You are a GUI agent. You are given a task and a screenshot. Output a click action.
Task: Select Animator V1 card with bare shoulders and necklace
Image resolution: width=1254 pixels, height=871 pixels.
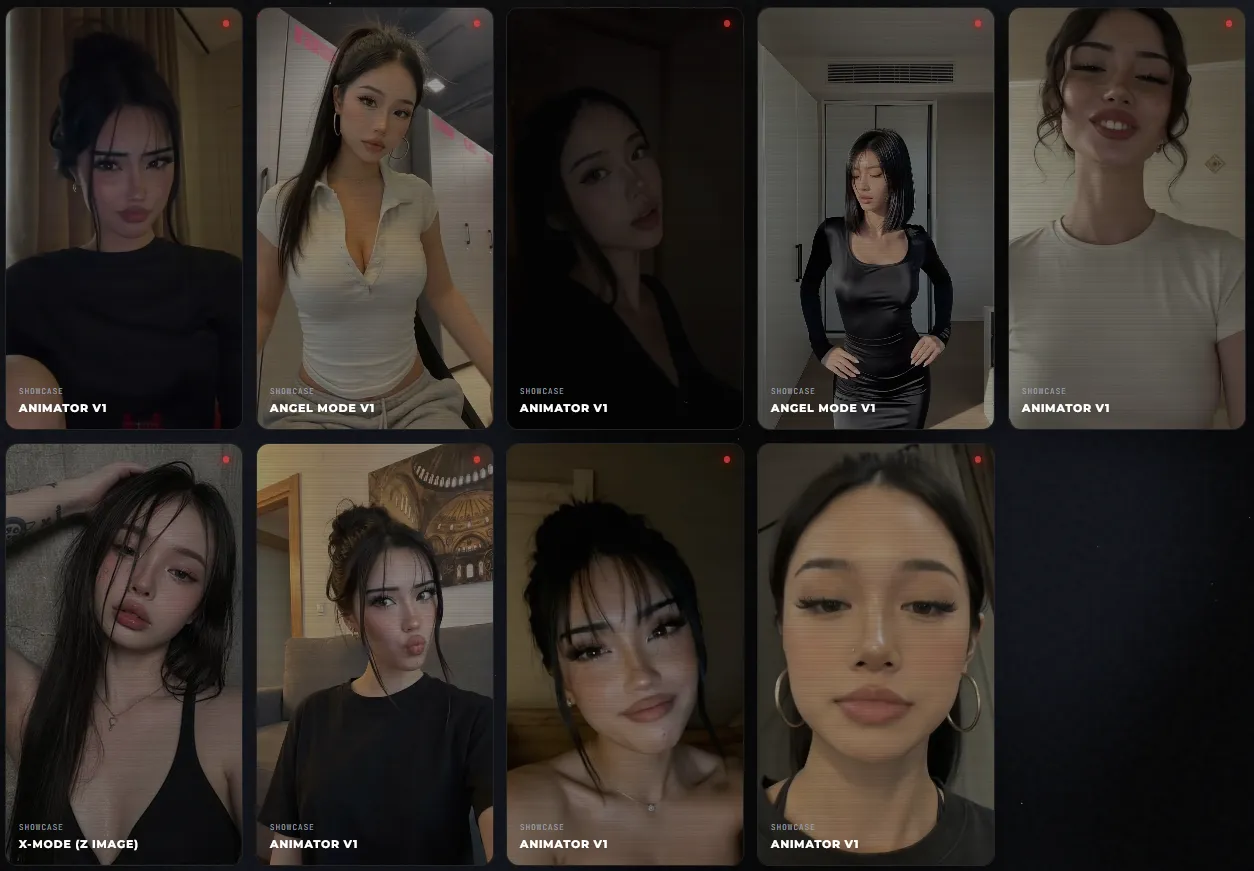pos(625,654)
